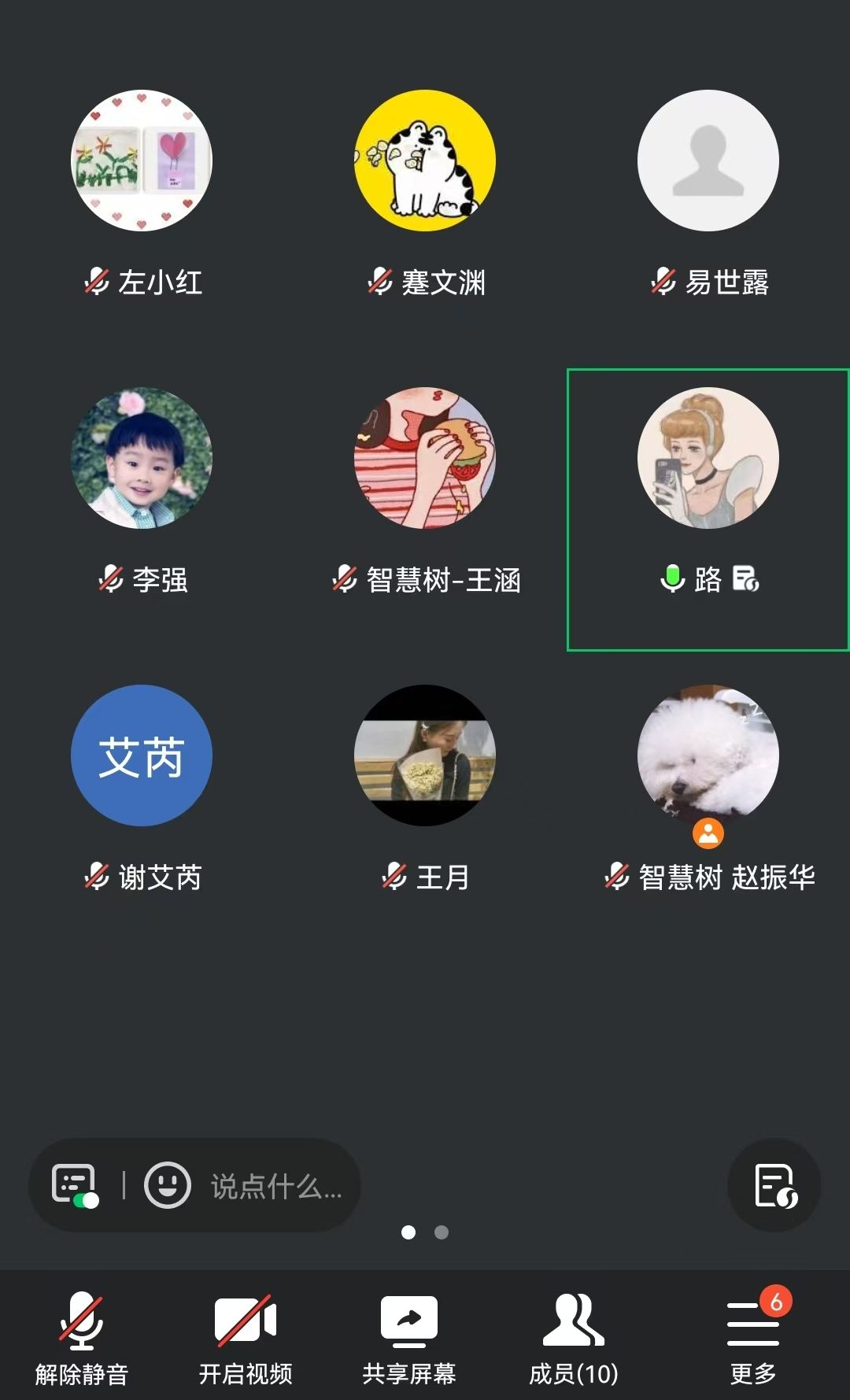Select participant 智慧树-王涵
The image size is (850, 1400).
click(x=425, y=458)
